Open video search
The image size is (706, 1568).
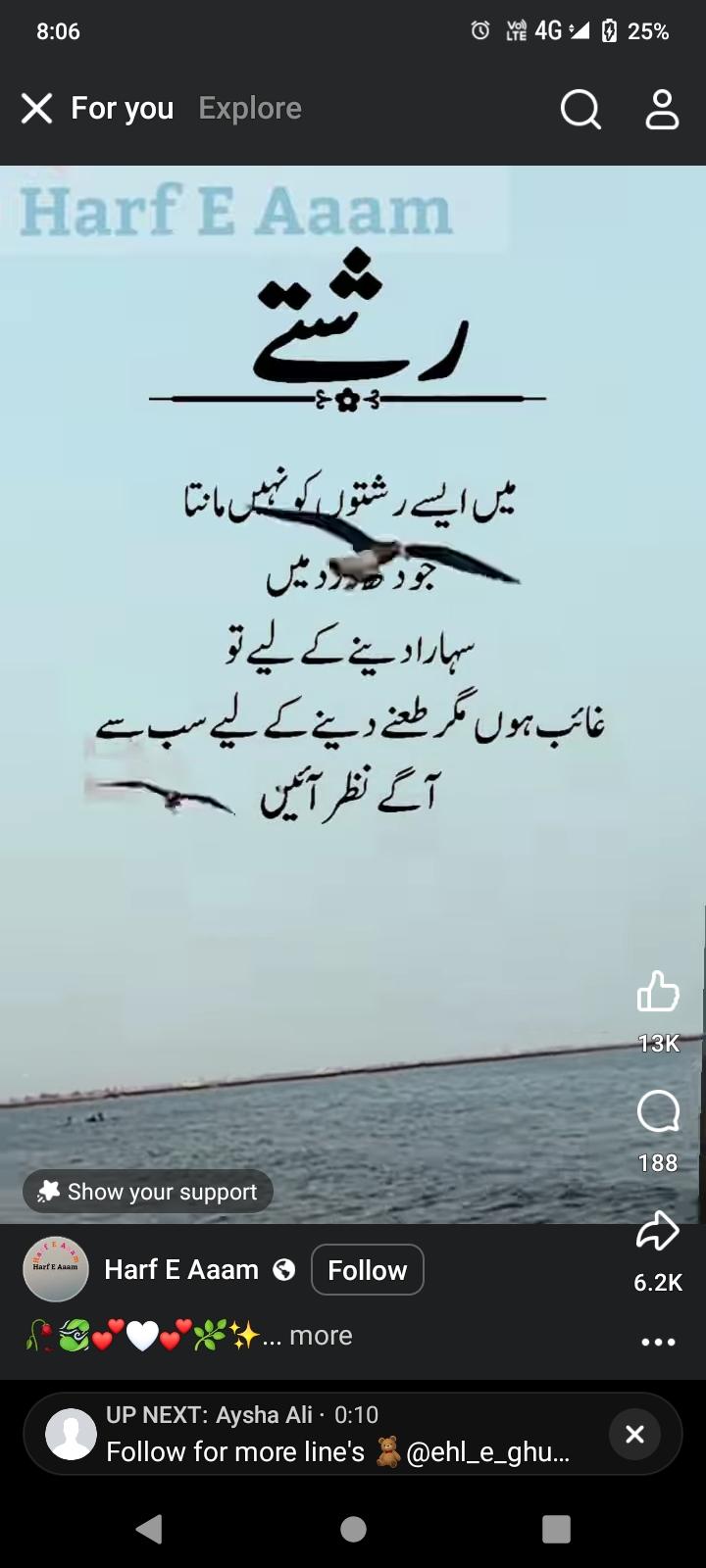coord(580,110)
